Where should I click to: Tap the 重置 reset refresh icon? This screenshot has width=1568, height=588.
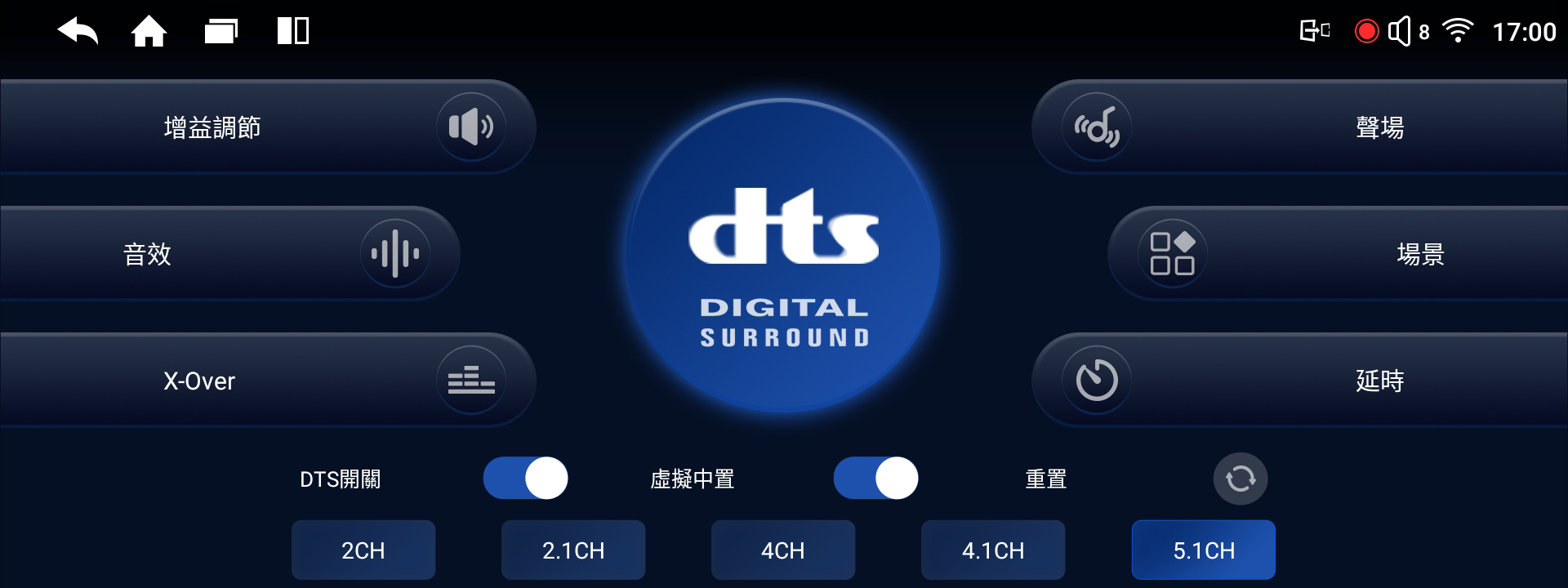click(1240, 479)
